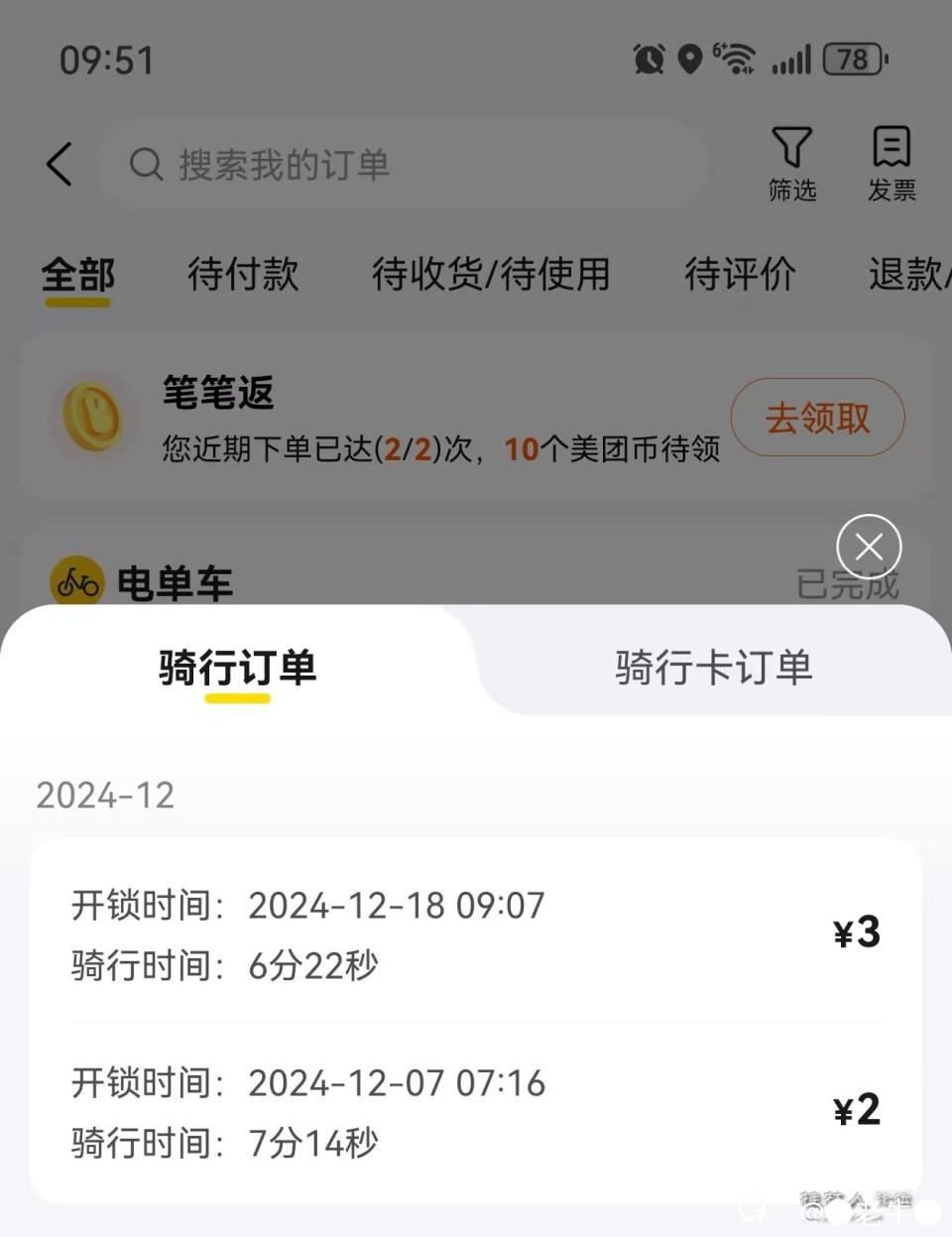Click the alarm clock status bar icon
The width and height of the screenshot is (952, 1237).
649,60
